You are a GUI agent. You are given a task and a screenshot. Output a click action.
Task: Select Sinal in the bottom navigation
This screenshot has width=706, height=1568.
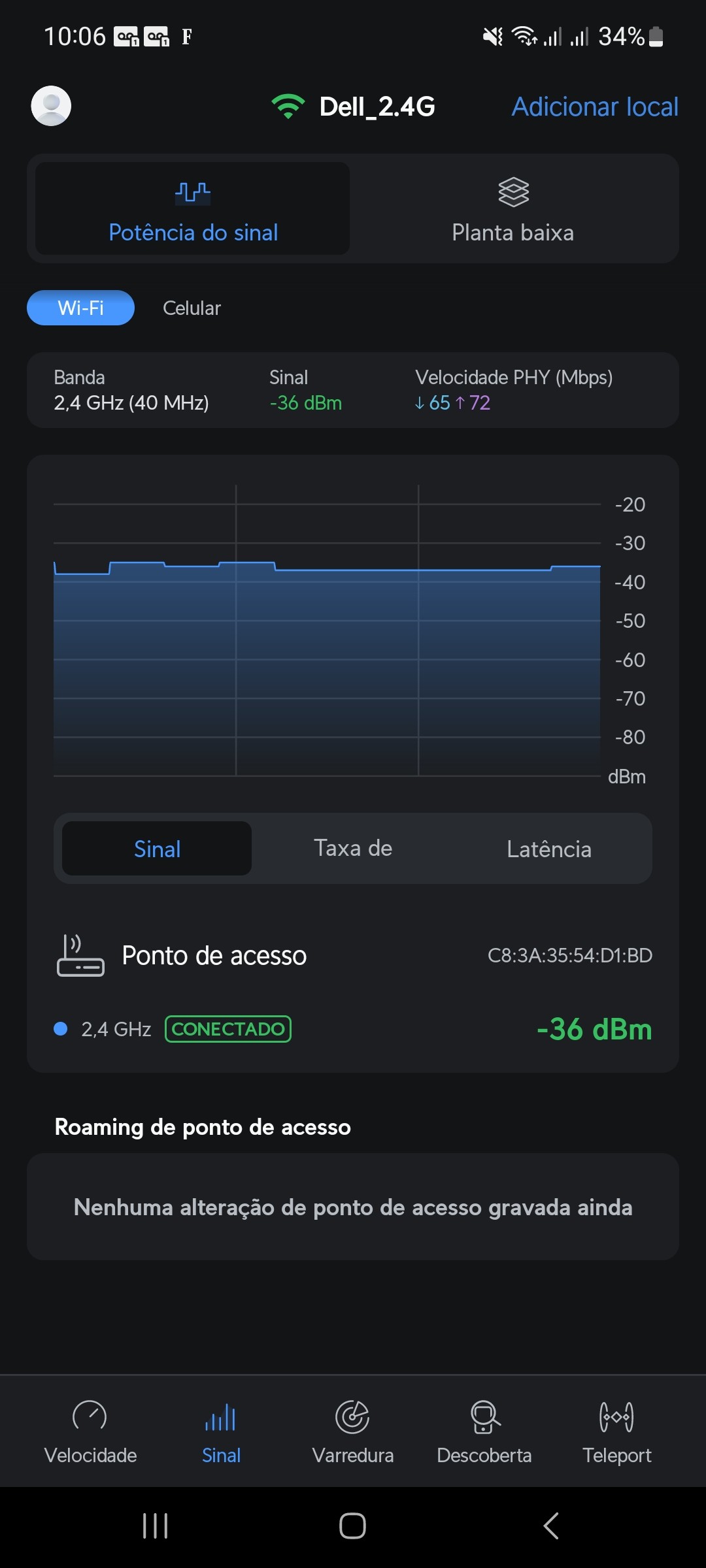pyautogui.click(x=221, y=1431)
